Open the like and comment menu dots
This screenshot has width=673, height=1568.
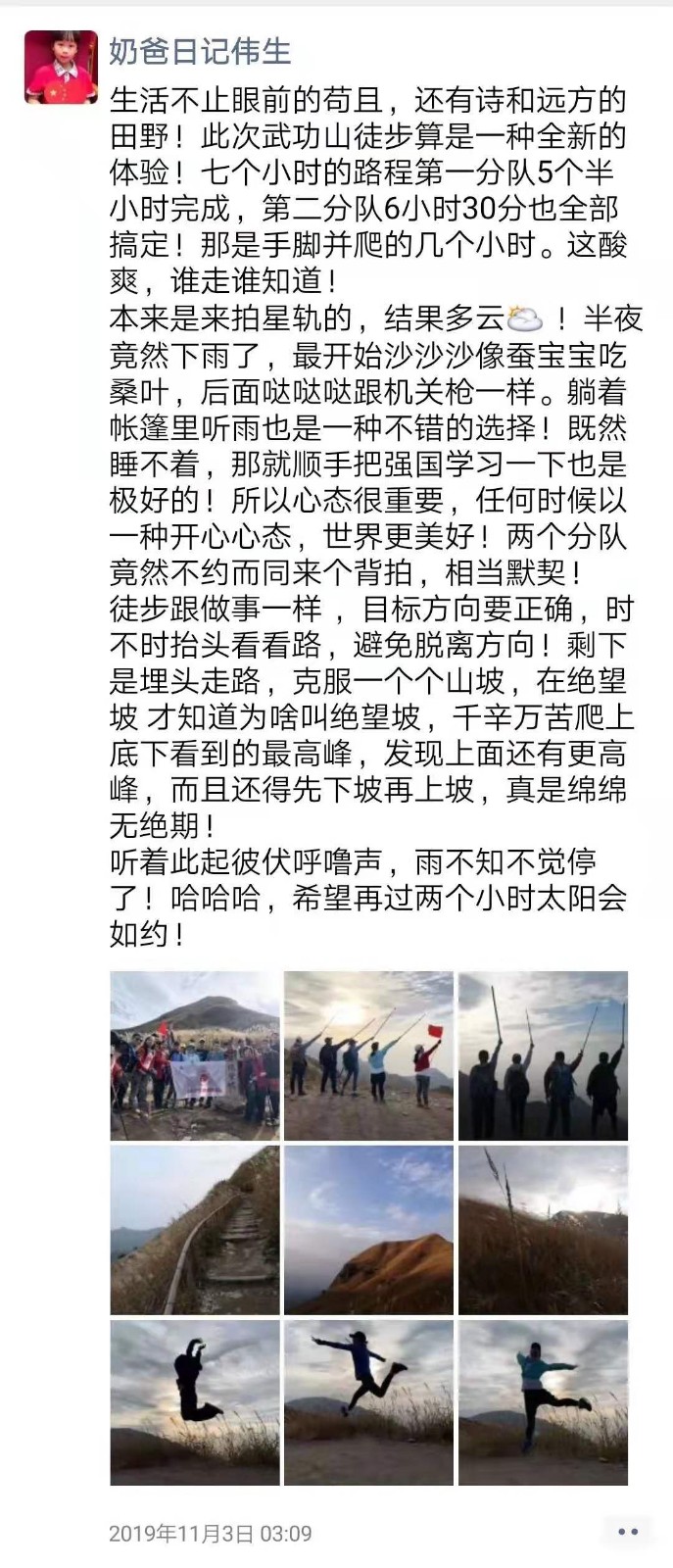tap(628, 1532)
